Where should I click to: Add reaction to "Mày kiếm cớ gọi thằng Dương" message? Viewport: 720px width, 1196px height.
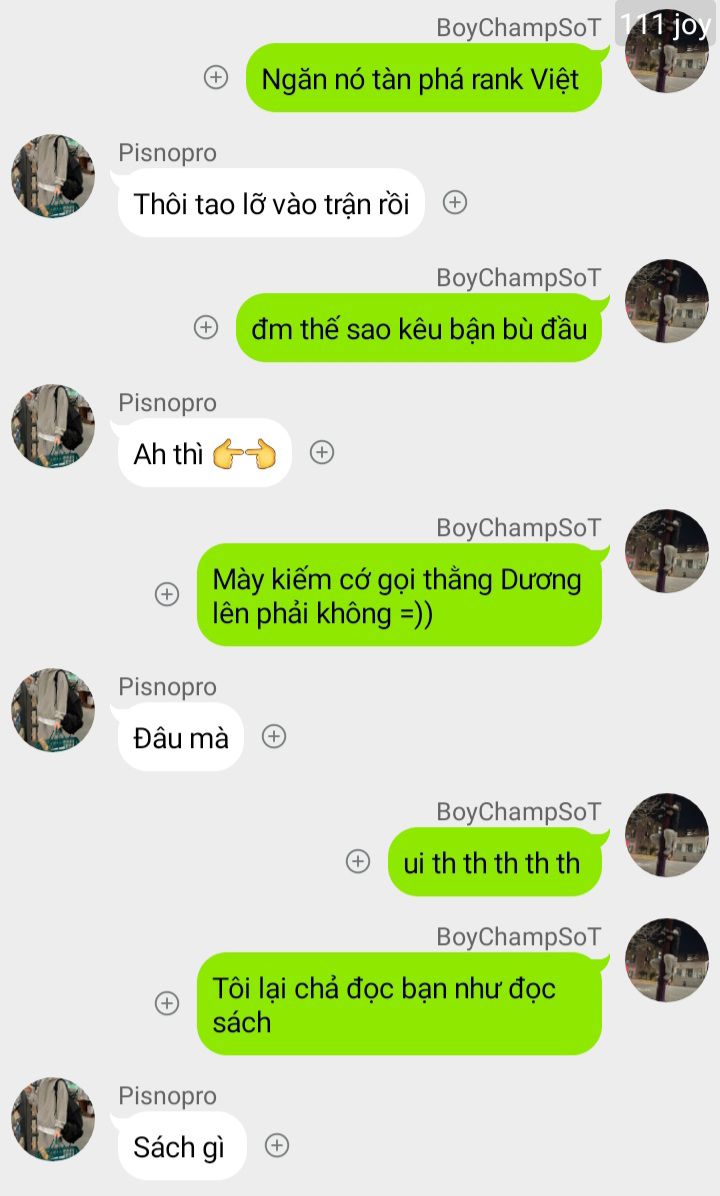[x=167, y=594]
